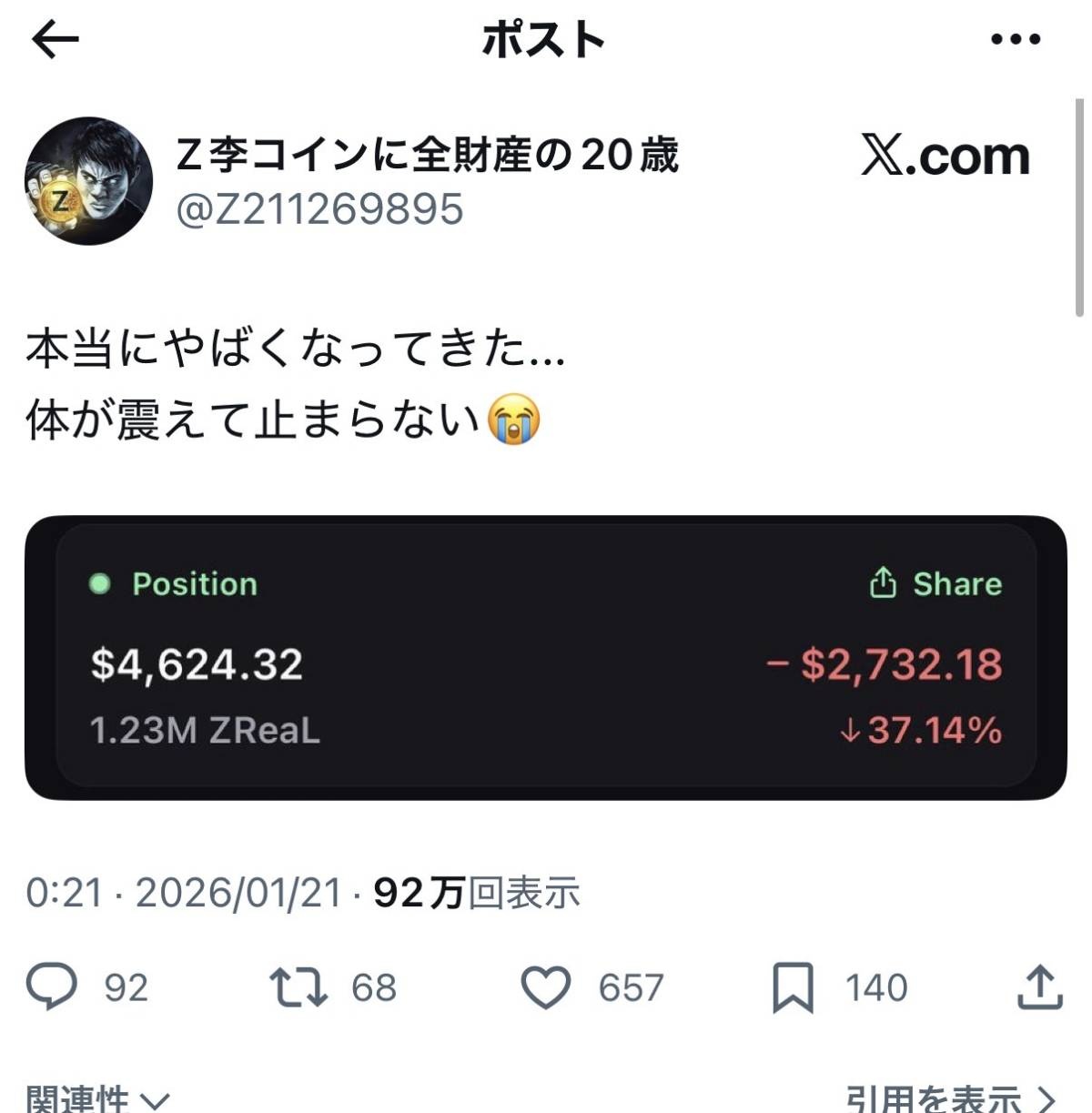Image resolution: width=1092 pixels, height=1113 pixels.
Task: Reply to the post via comment icon
Action: [52, 987]
